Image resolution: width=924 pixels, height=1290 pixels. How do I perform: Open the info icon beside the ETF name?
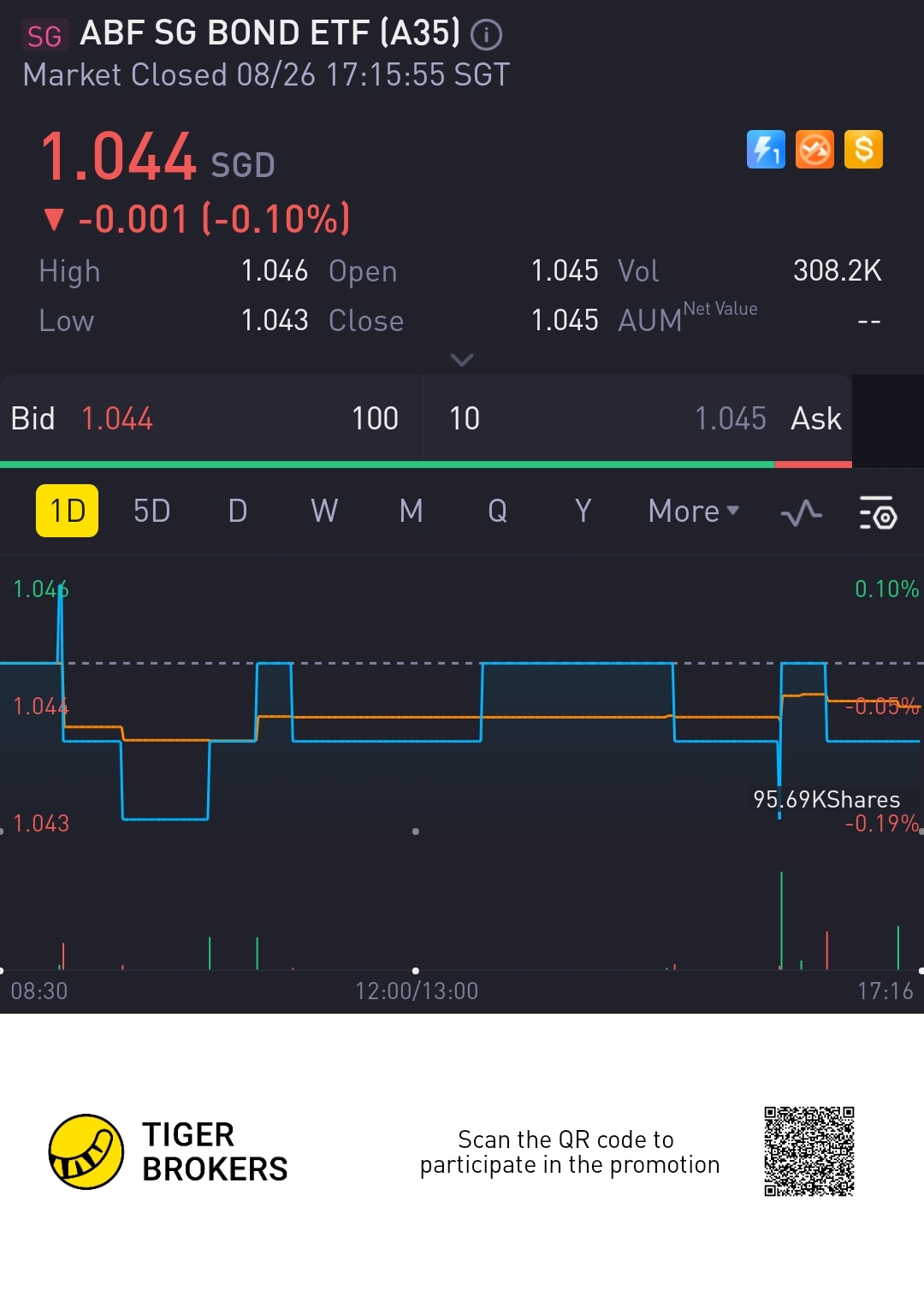tap(486, 35)
